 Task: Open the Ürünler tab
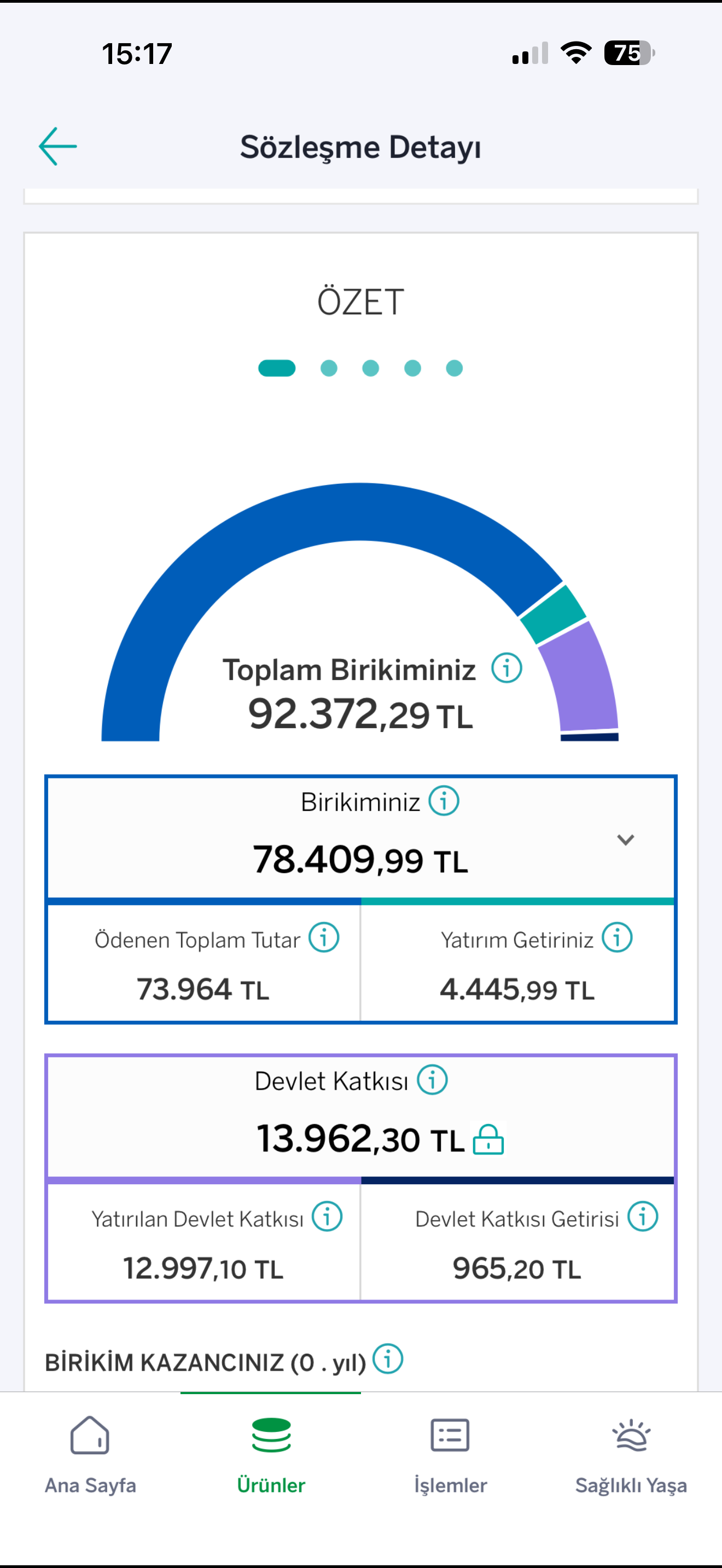pos(271,1456)
